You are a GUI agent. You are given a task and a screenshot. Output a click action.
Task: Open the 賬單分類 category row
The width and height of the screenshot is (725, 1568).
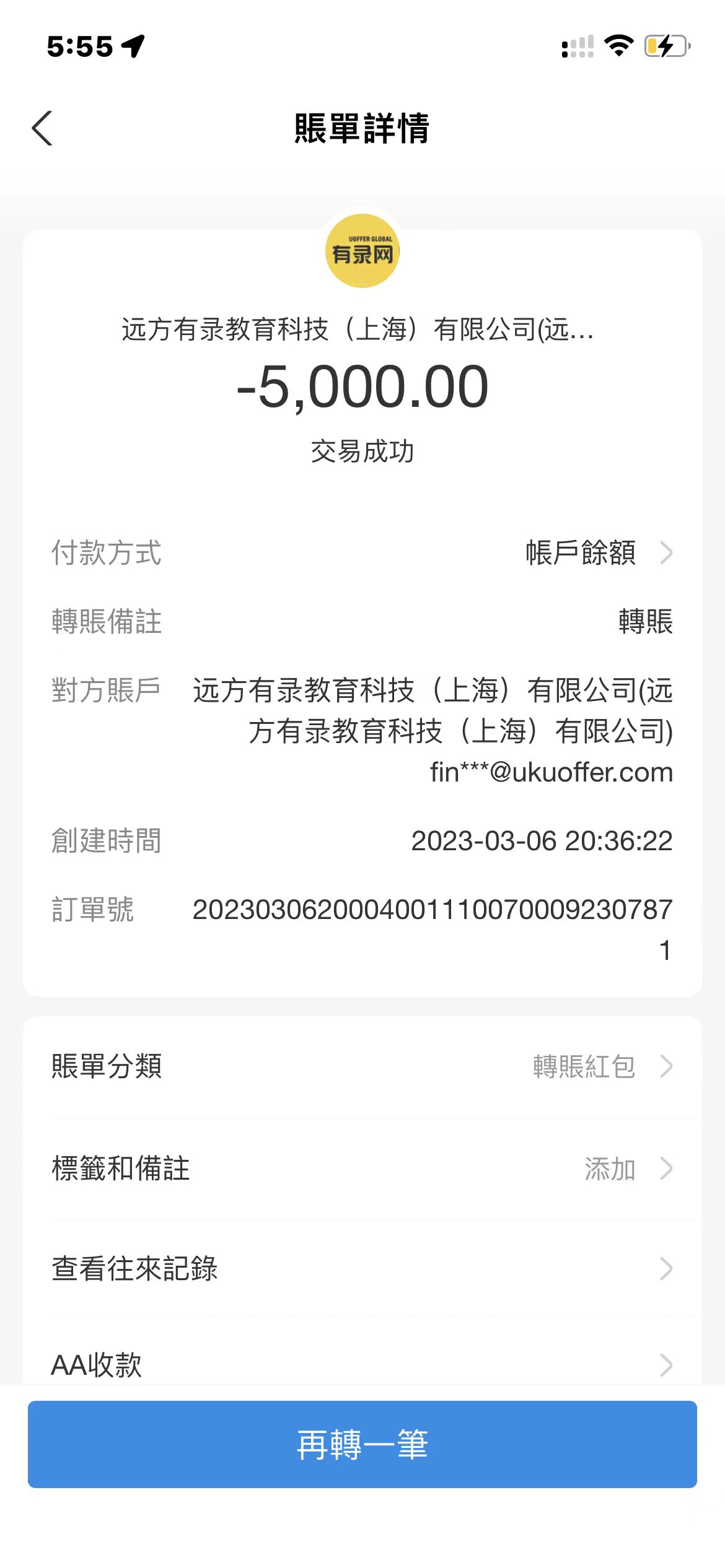[x=362, y=1066]
